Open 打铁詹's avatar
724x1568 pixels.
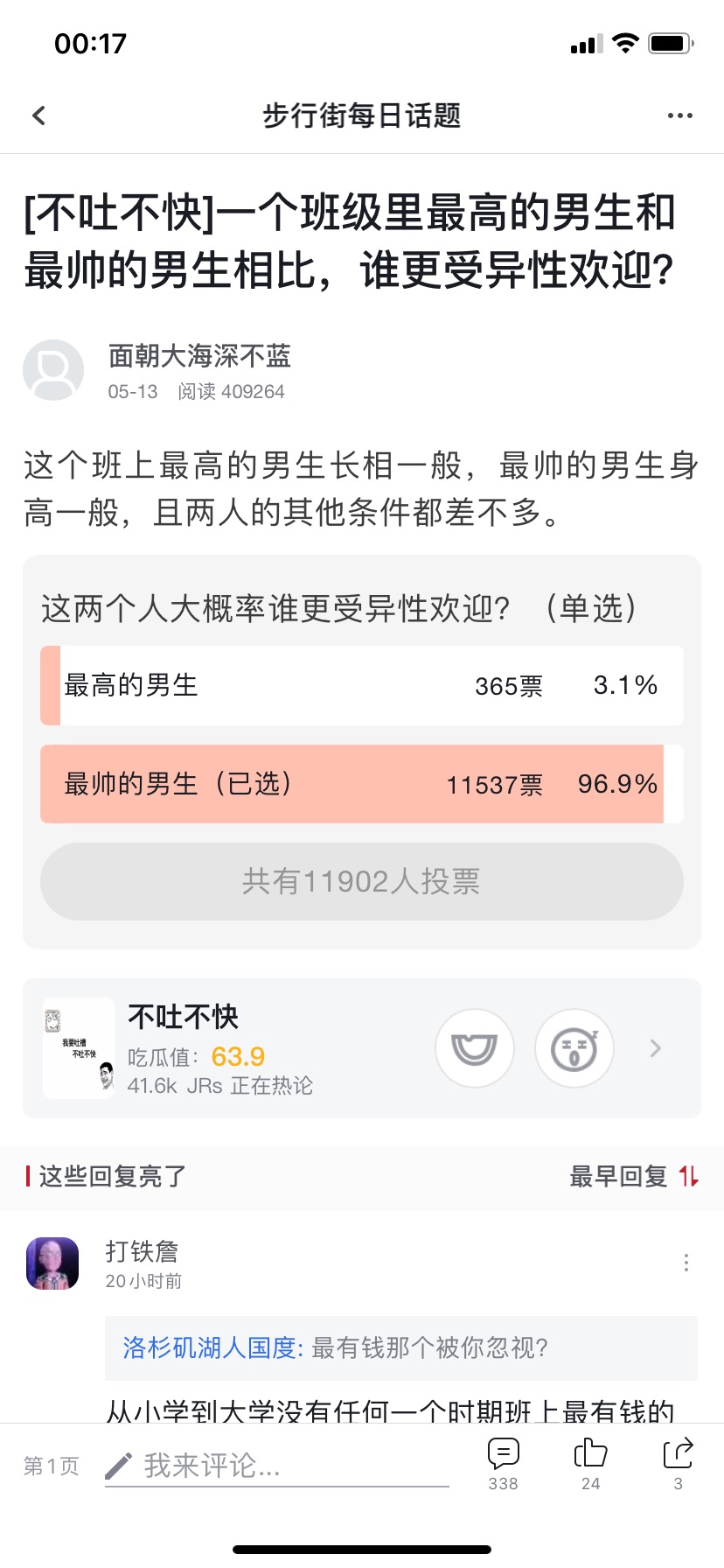[x=52, y=1263]
